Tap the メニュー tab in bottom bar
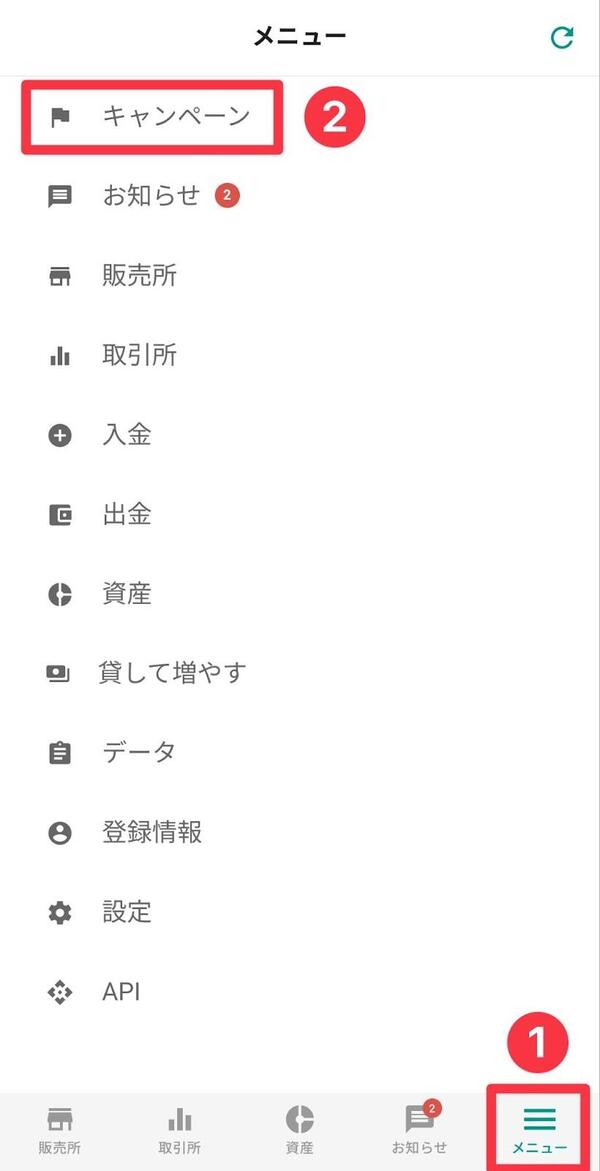Image resolution: width=600 pixels, height=1171 pixels. (539, 1130)
